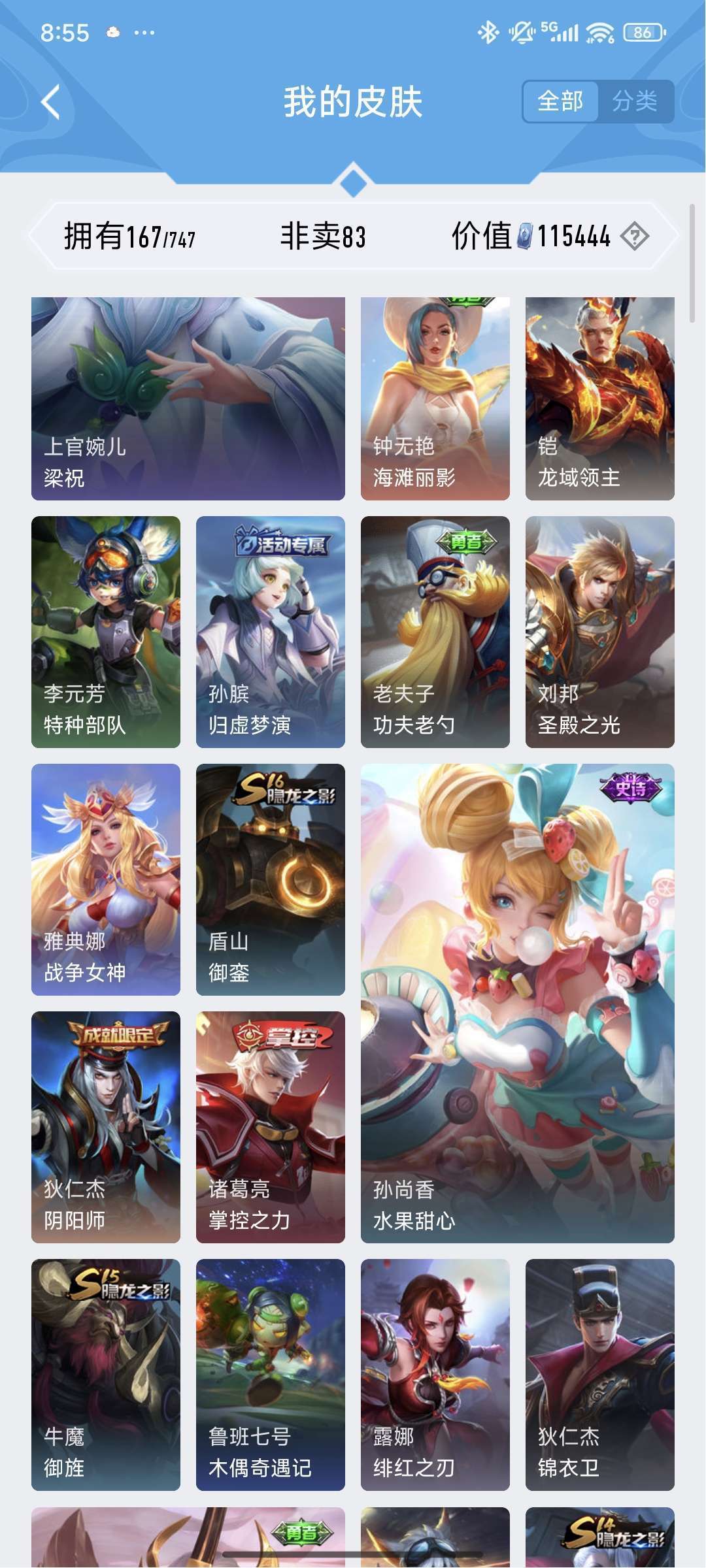706x1568 pixels.
Task: Open 雅典娜 战争女神 skin
Action: (106, 879)
